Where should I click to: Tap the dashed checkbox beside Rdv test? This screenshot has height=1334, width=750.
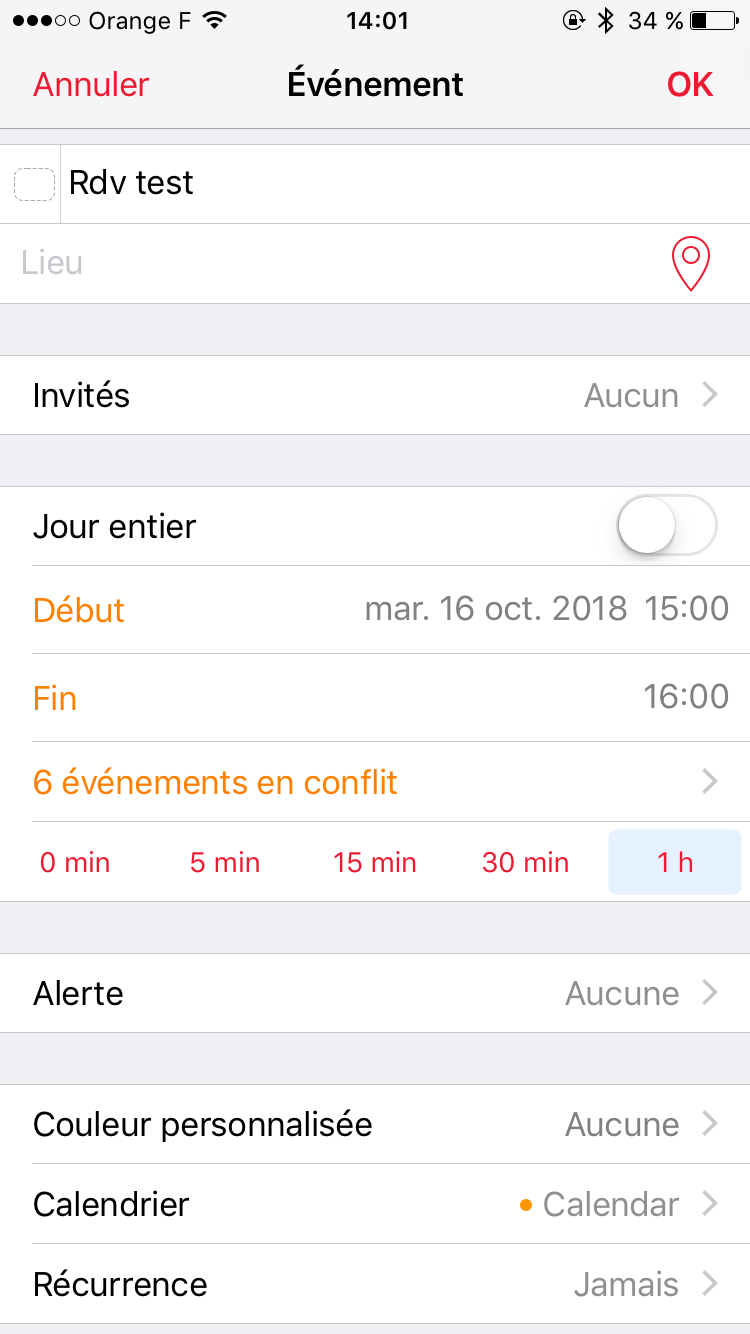click(x=34, y=184)
